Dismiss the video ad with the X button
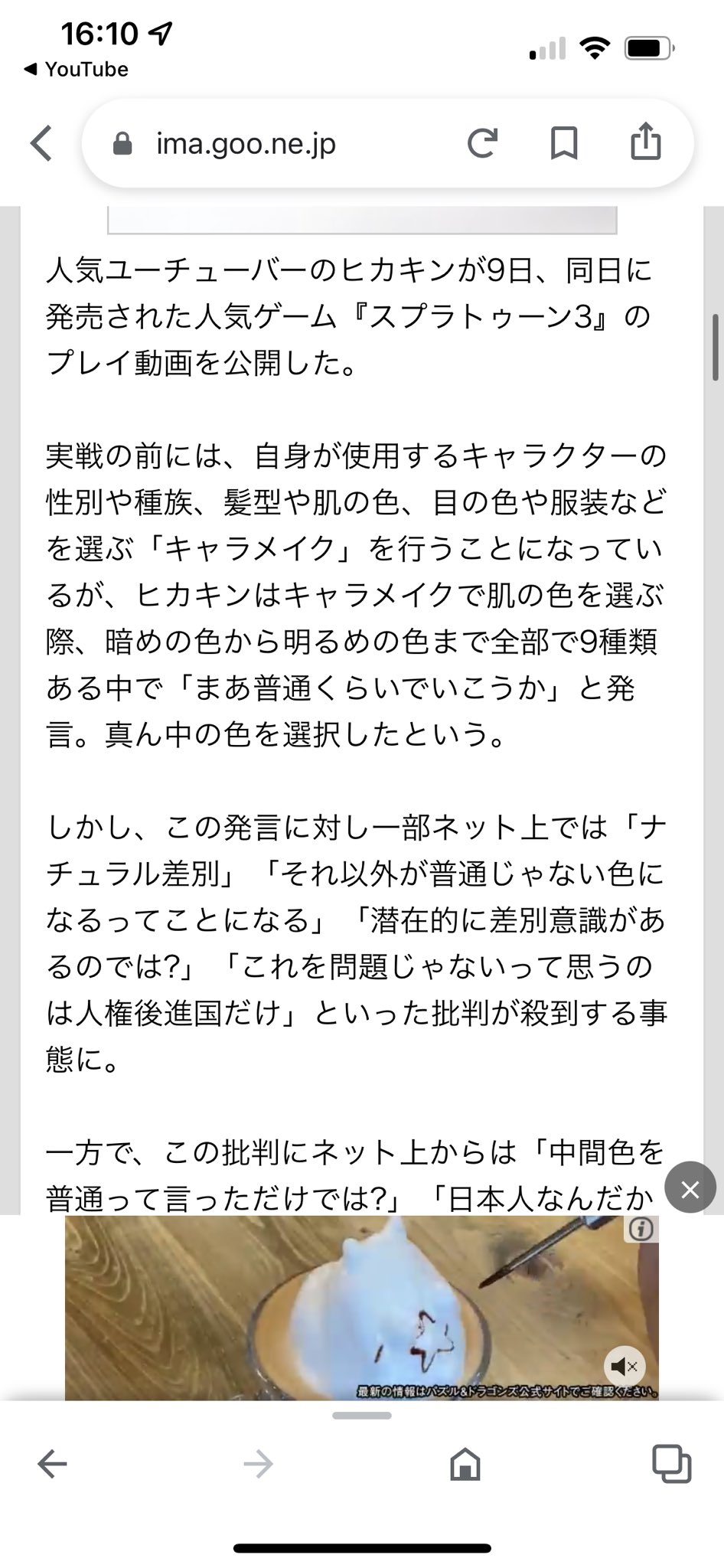The width and height of the screenshot is (724, 1568). pyautogui.click(x=690, y=1189)
